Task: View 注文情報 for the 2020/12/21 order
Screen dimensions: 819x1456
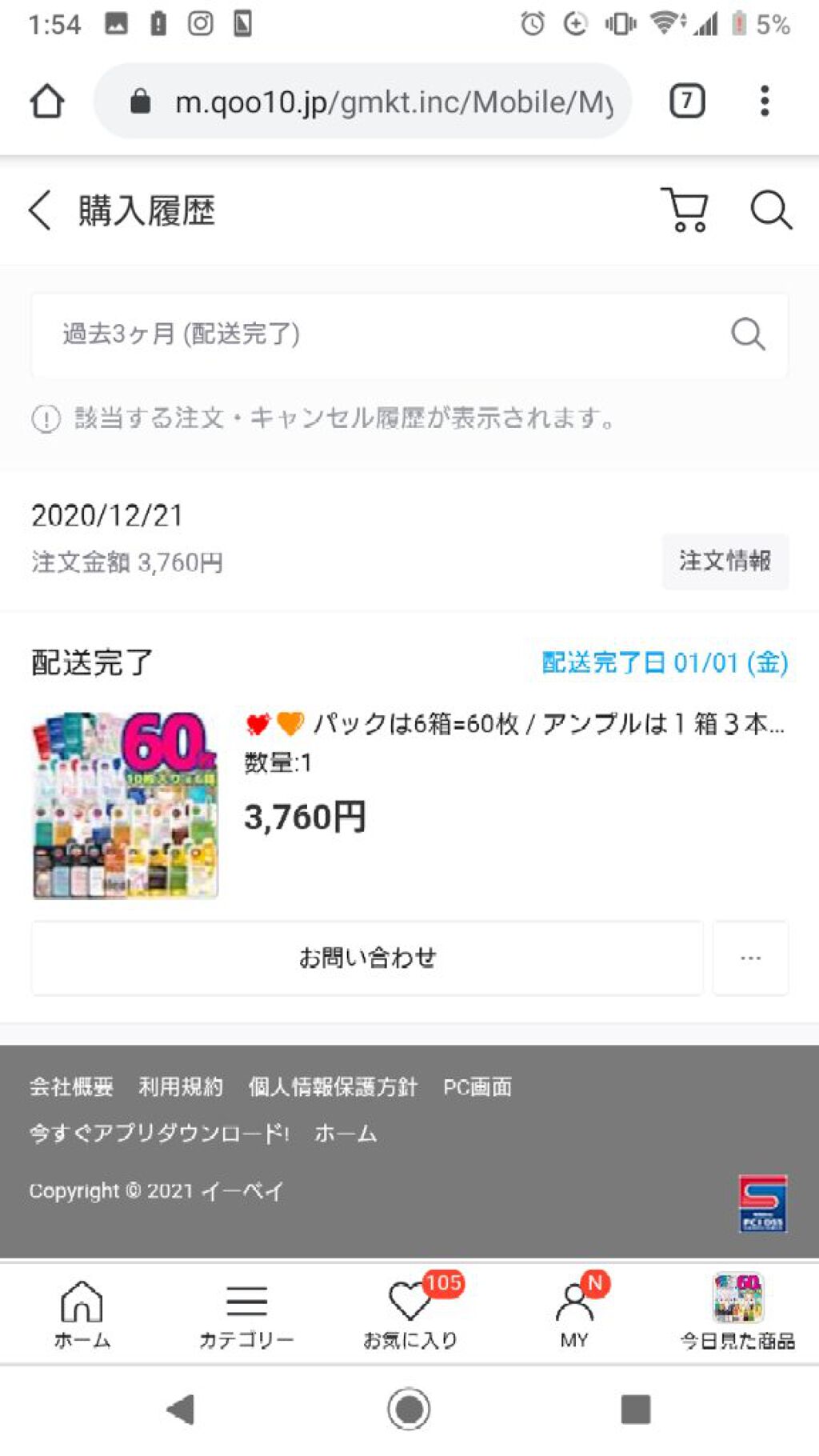Action: [725, 562]
